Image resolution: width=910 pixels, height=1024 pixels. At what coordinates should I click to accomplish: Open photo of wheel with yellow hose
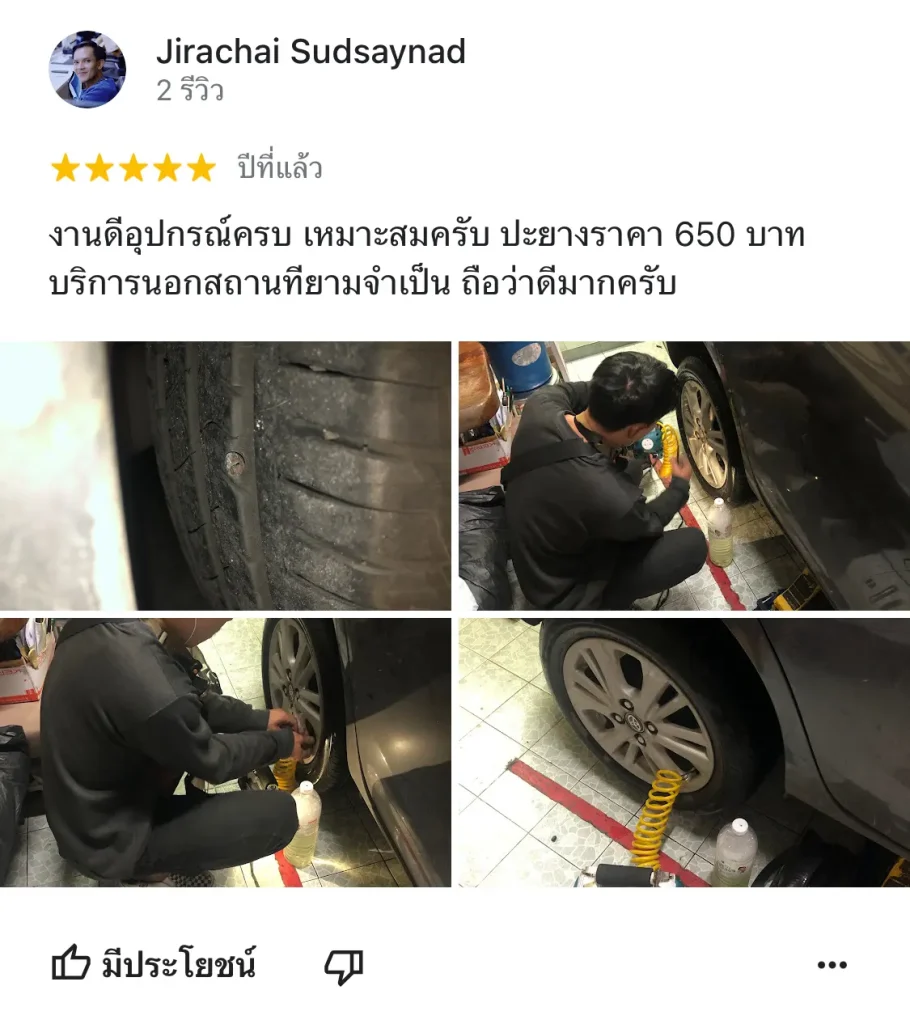pyautogui.click(x=684, y=752)
